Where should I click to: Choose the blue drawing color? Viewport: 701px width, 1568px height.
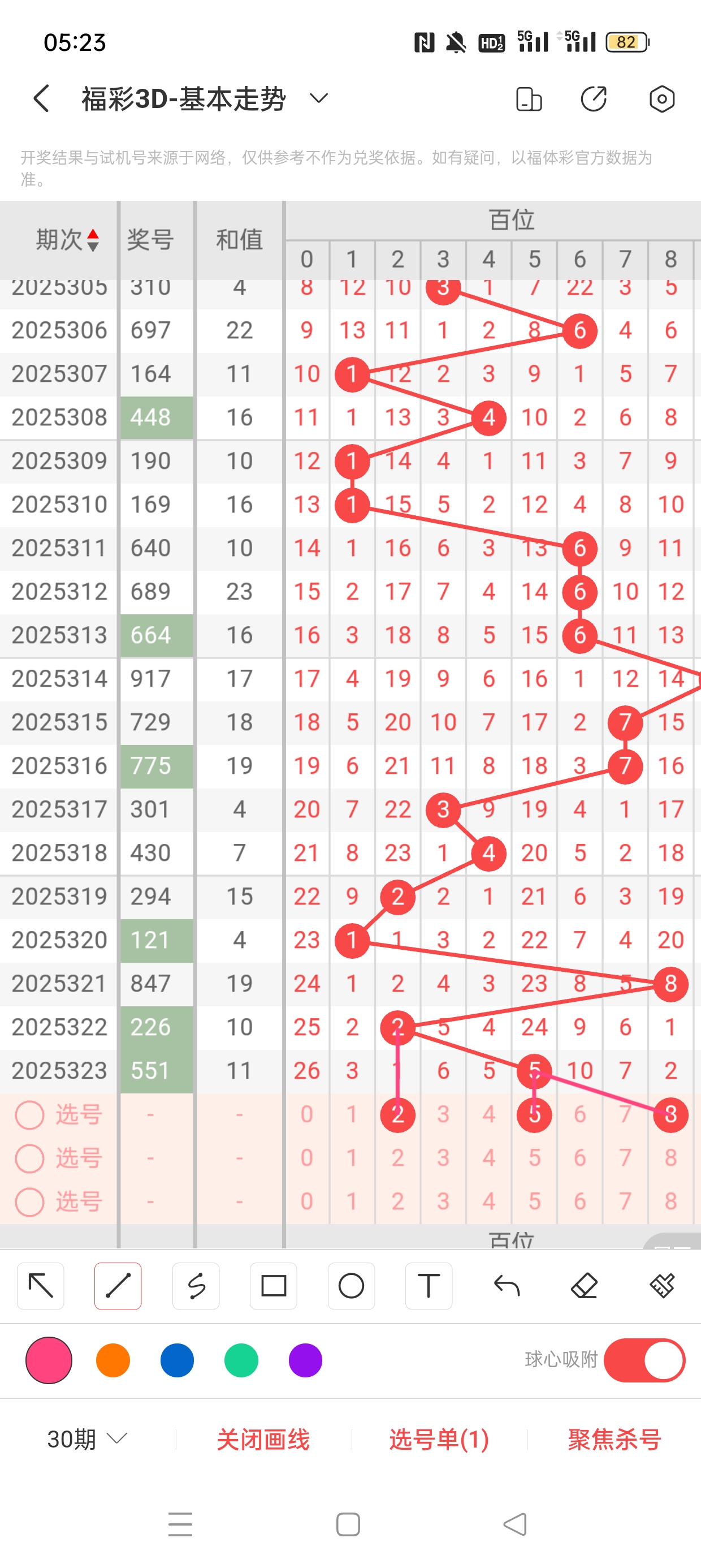pyautogui.click(x=177, y=1360)
